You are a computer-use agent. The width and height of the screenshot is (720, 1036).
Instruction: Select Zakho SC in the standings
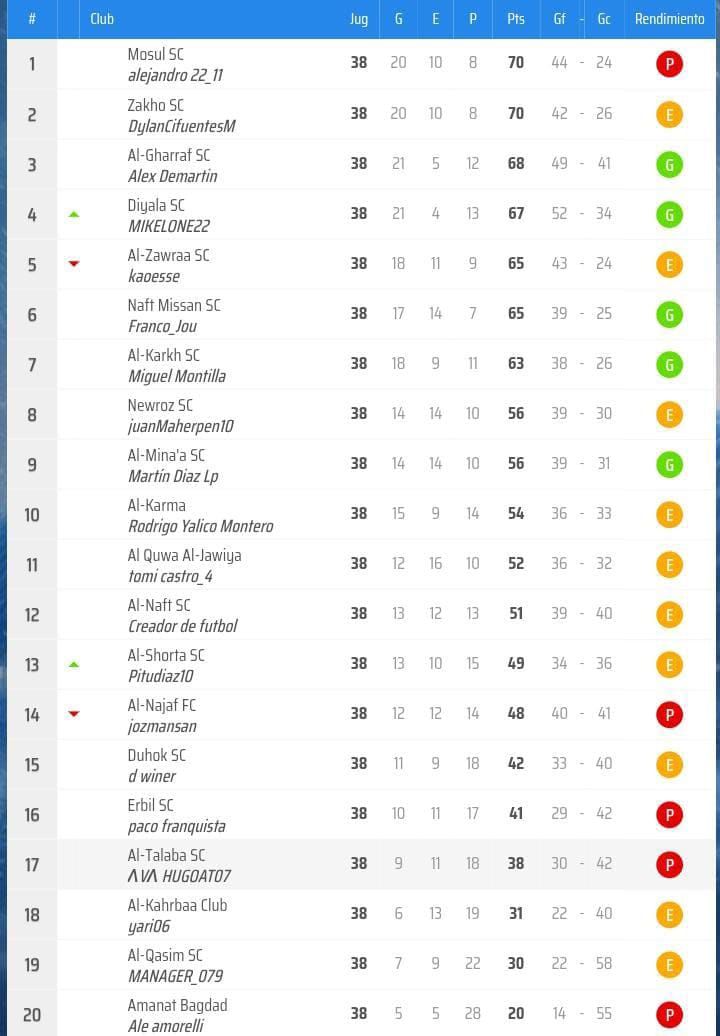[x=156, y=105]
